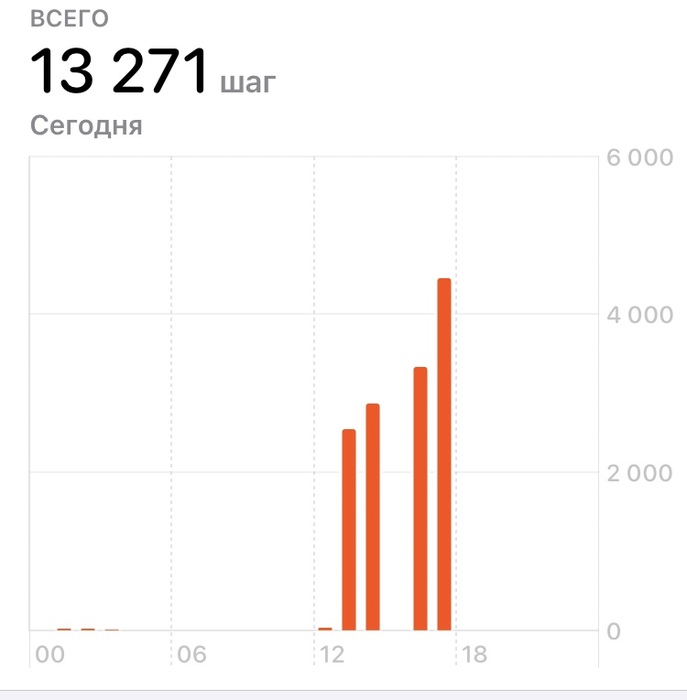Select the tallest bar in the steps chart
687x700 pixels.
pyautogui.click(x=444, y=455)
